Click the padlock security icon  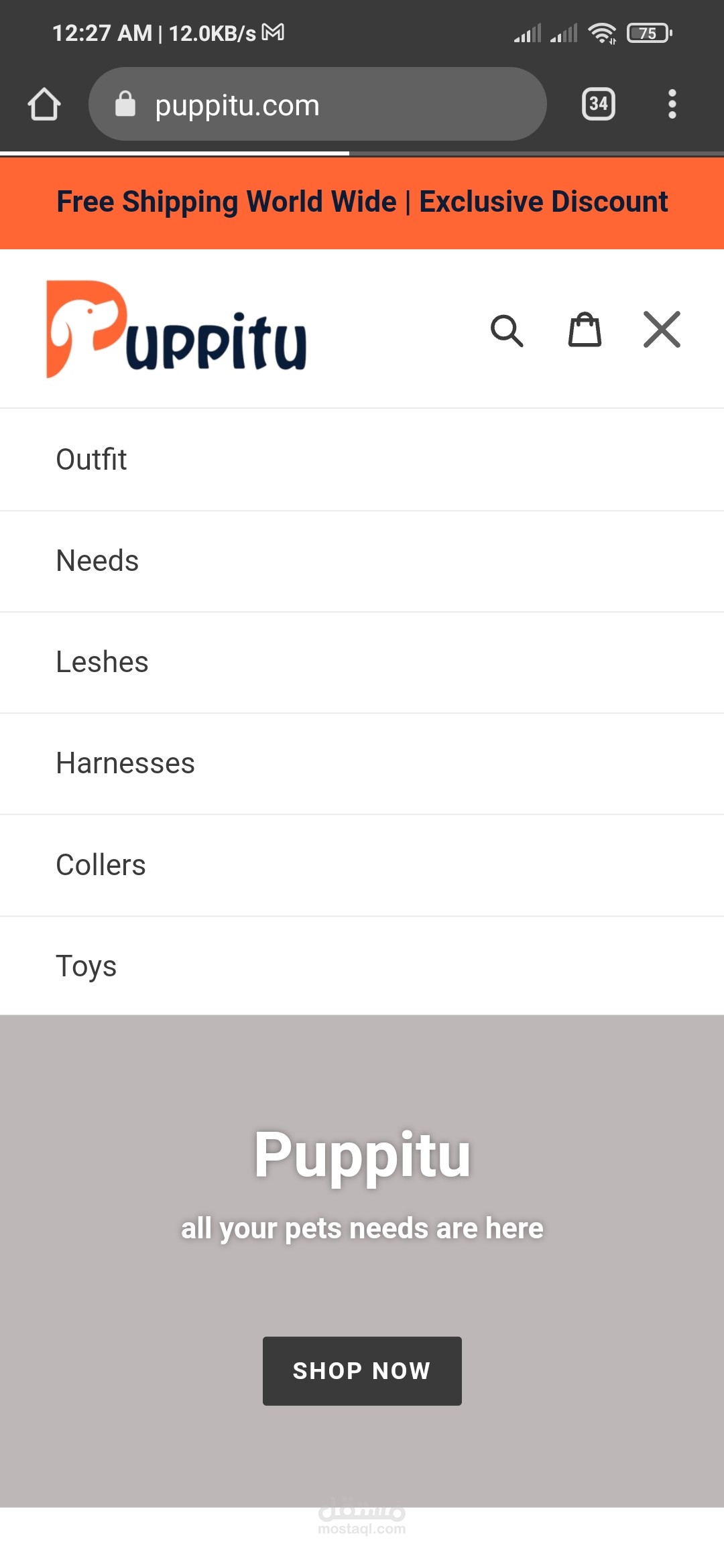pos(125,104)
